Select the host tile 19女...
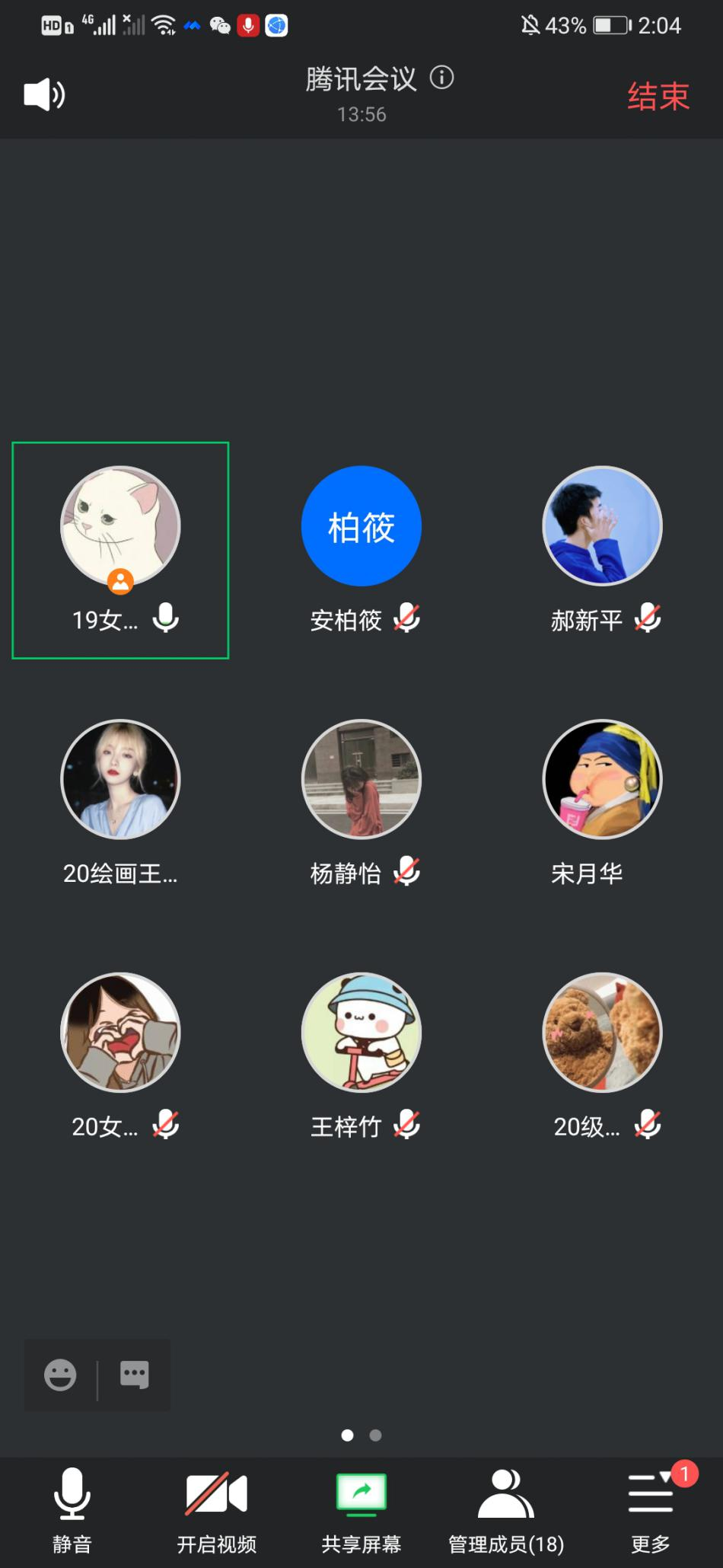This screenshot has height=1568, width=723. [120, 526]
